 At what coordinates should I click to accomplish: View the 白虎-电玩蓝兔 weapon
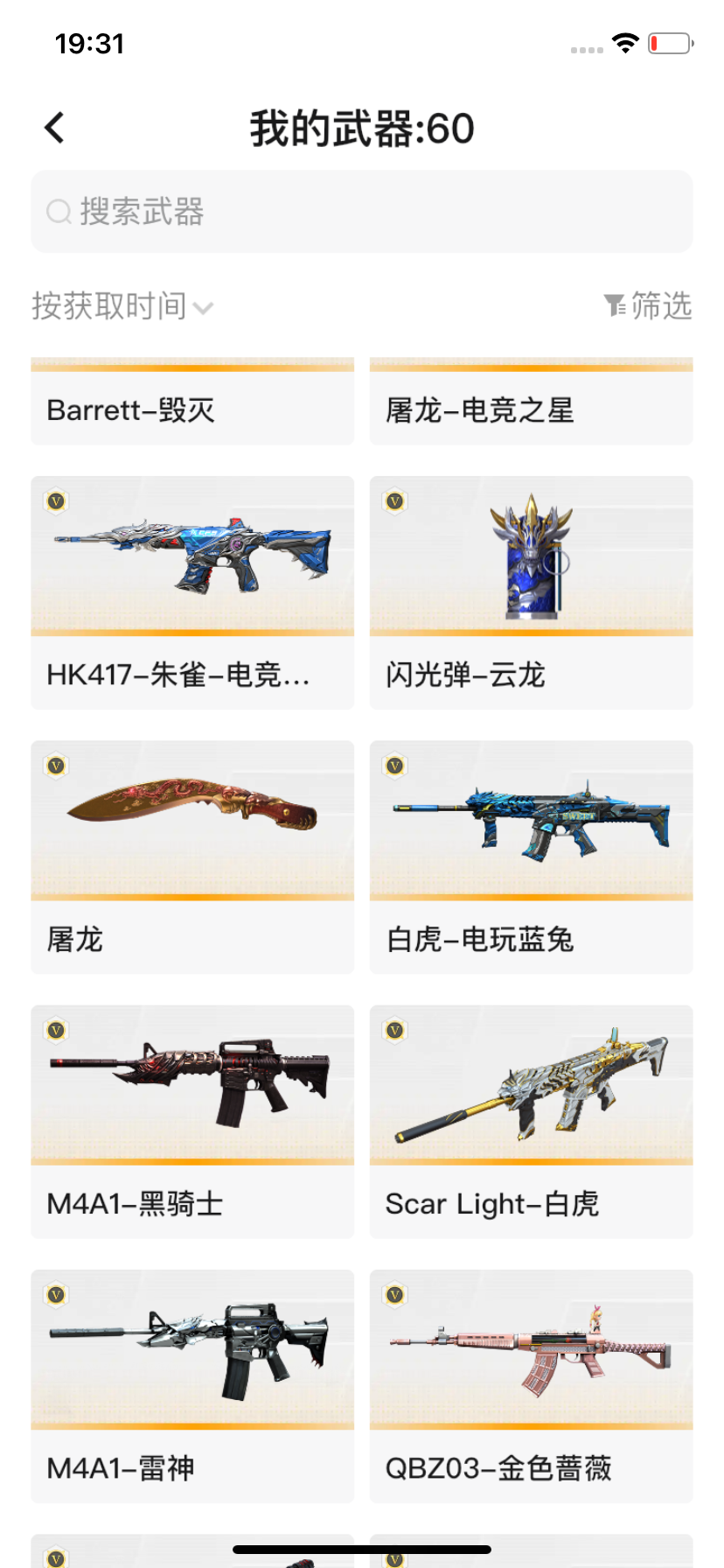coord(531,856)
